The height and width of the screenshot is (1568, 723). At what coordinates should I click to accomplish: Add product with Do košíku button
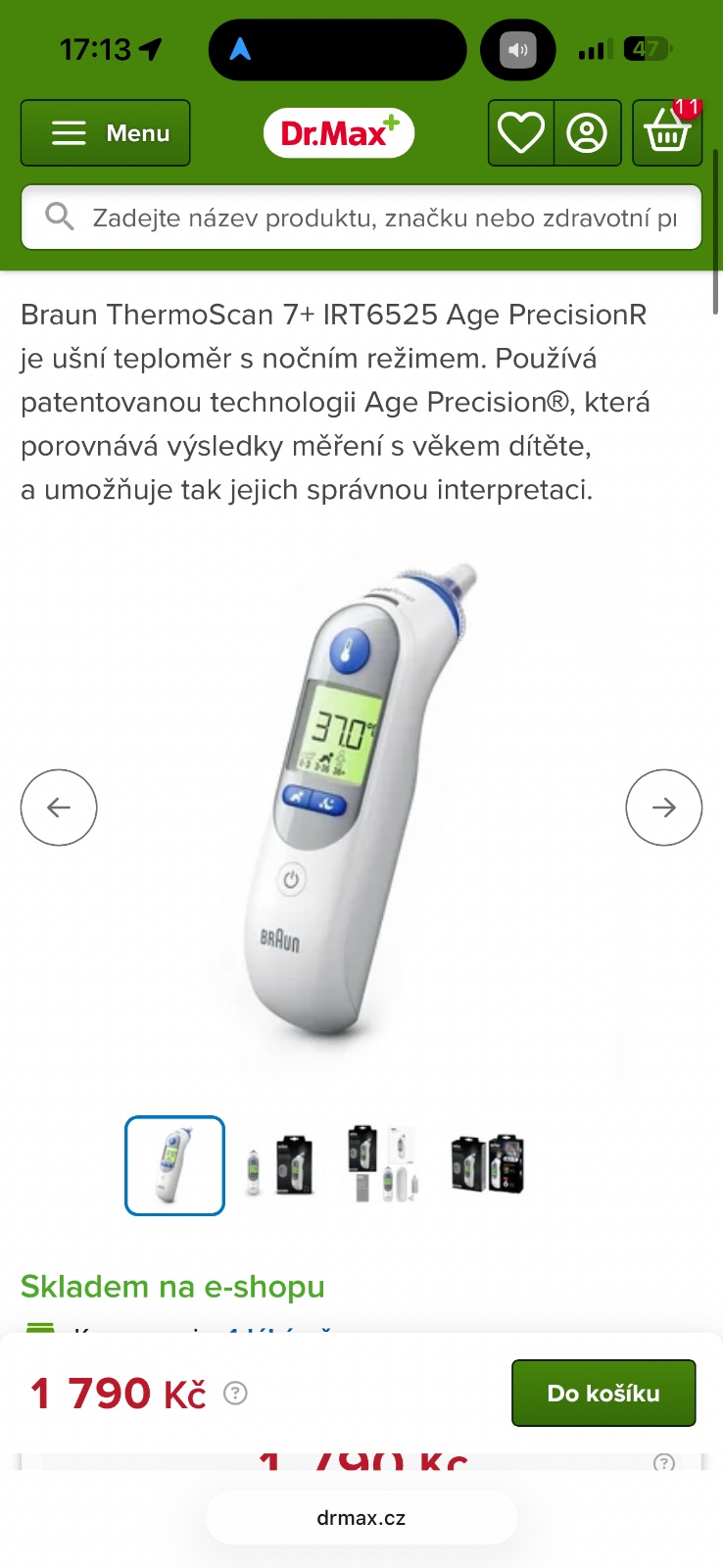603,1393
